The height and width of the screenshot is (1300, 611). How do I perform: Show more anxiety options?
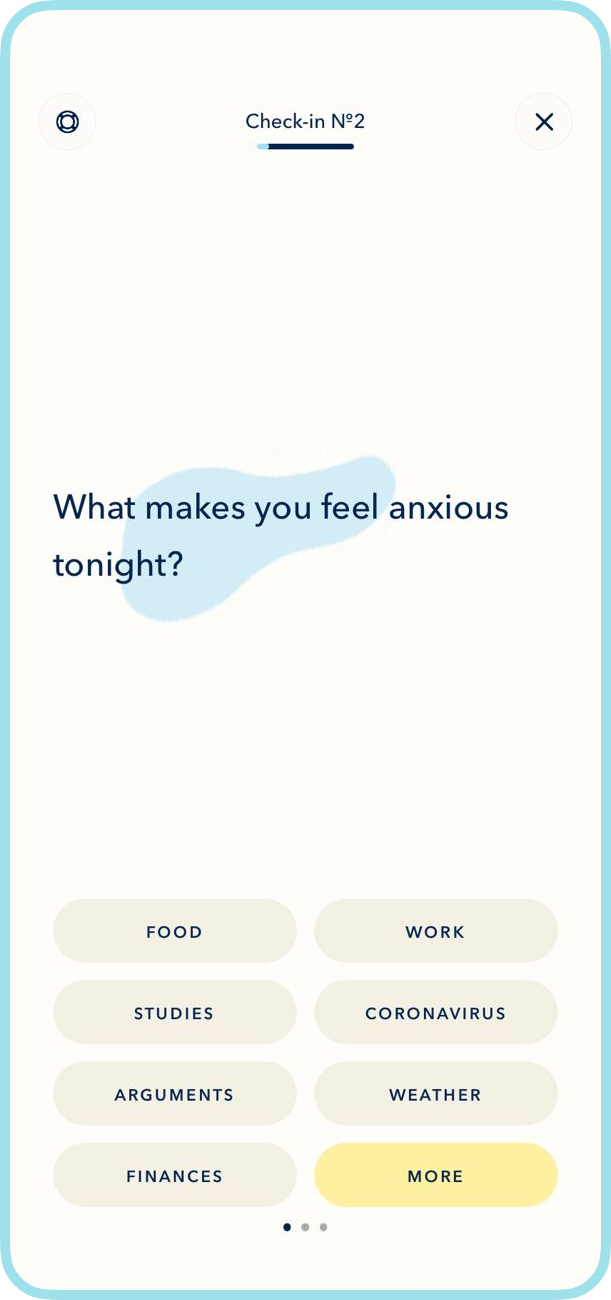(435, 1175)
